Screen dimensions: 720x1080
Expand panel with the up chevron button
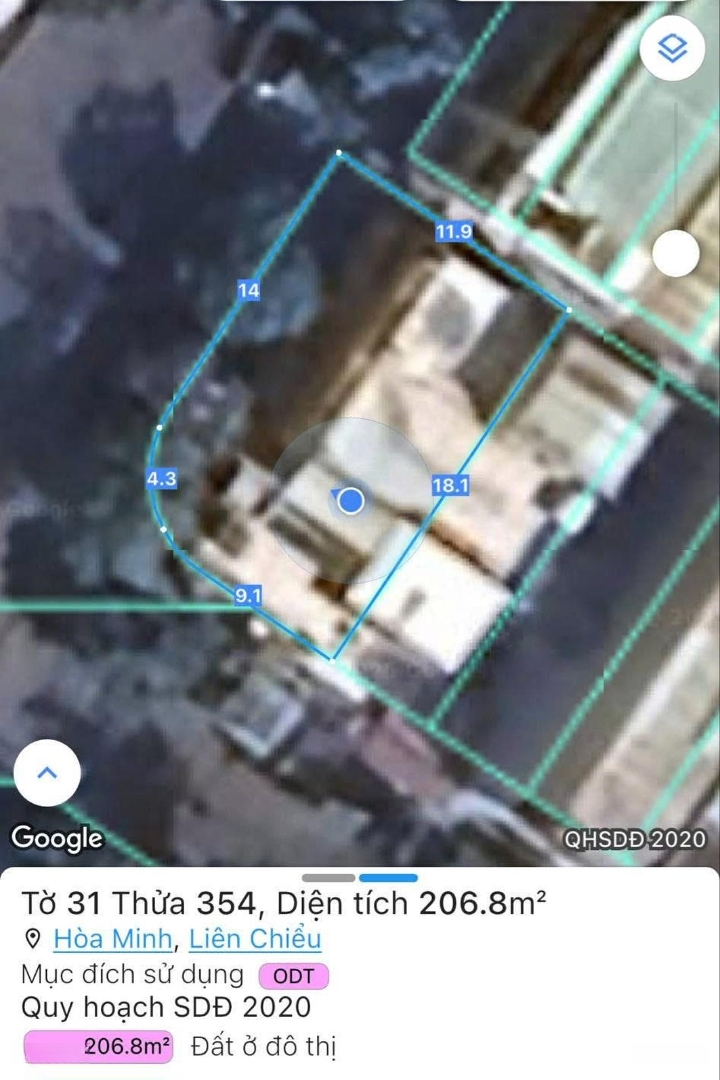[x=47, y=772]
